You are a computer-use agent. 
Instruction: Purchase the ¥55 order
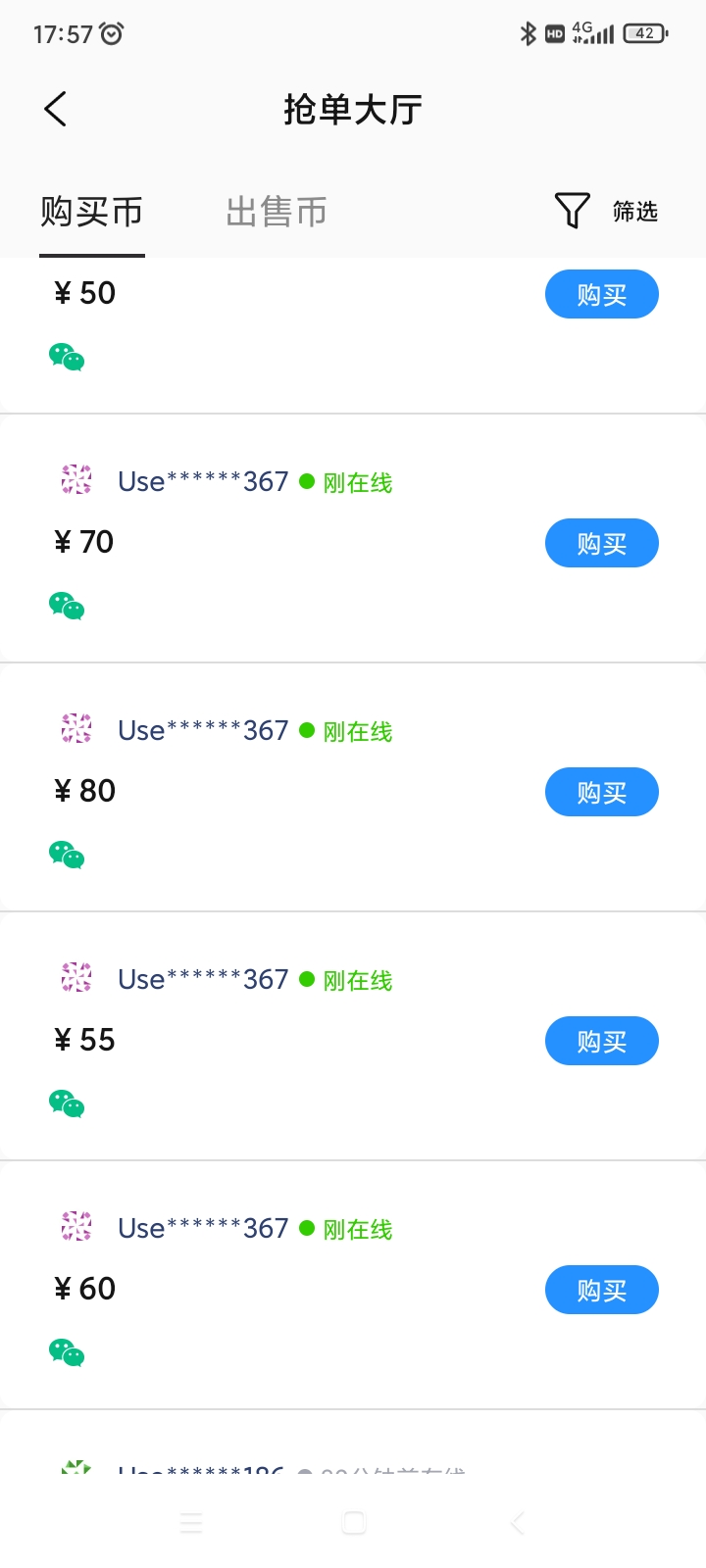(601, 1041)
